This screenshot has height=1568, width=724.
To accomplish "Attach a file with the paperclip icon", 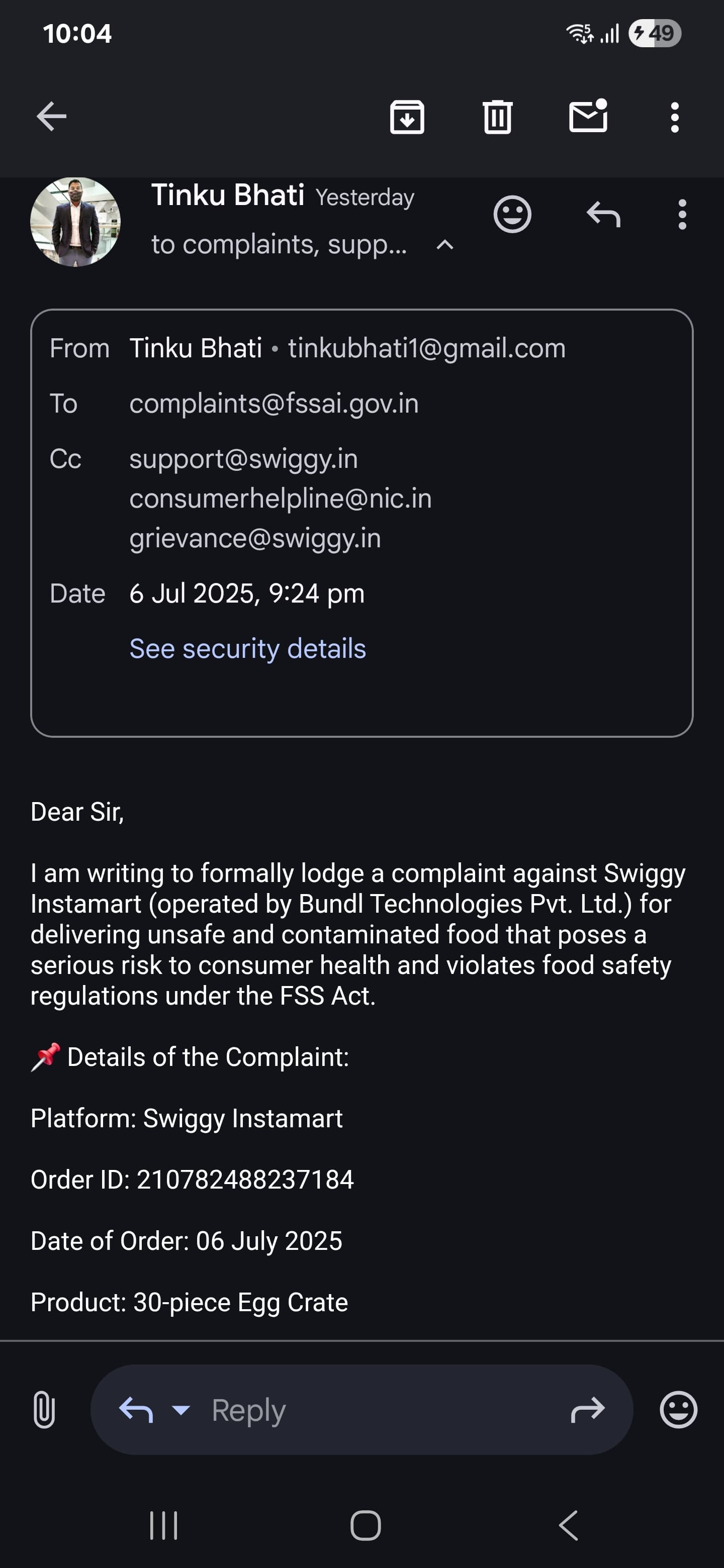I will pyautogui.click(x=44, y=1409).
